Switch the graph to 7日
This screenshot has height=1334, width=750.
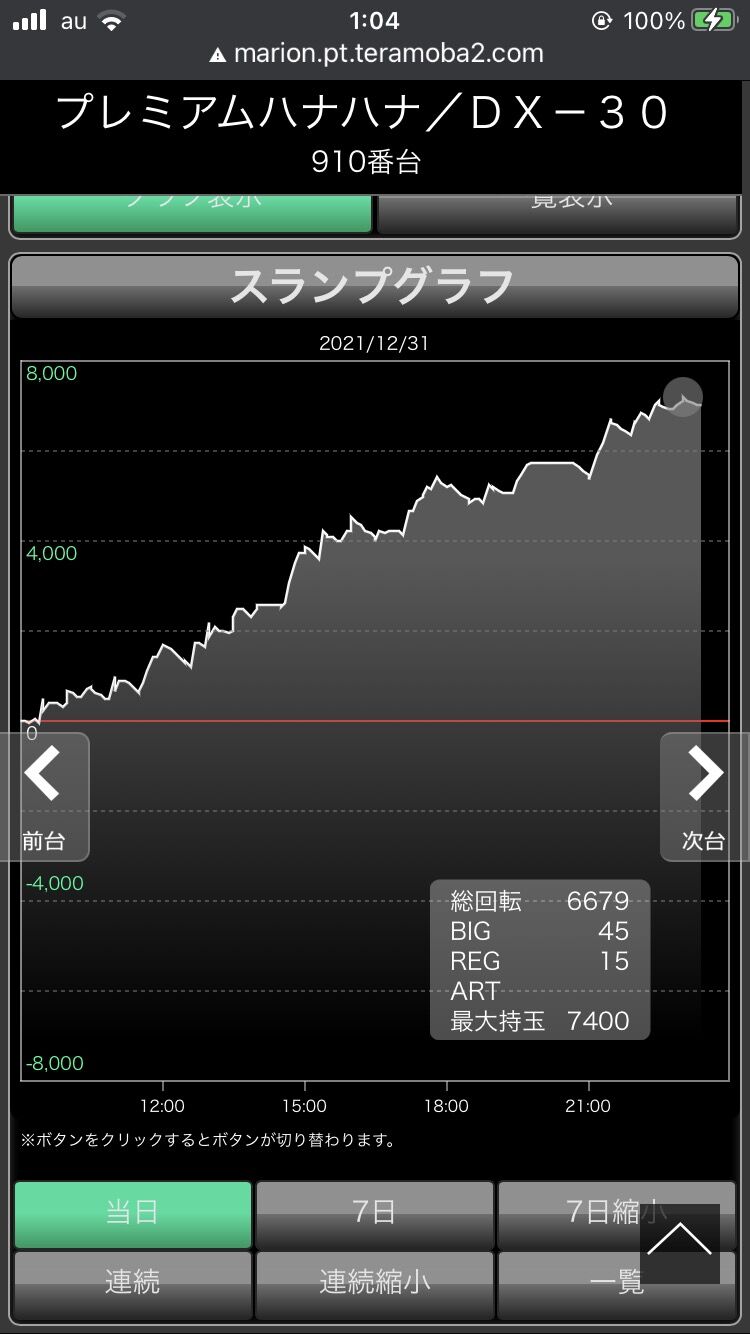pyautogui.click(x=375, y=1214)
